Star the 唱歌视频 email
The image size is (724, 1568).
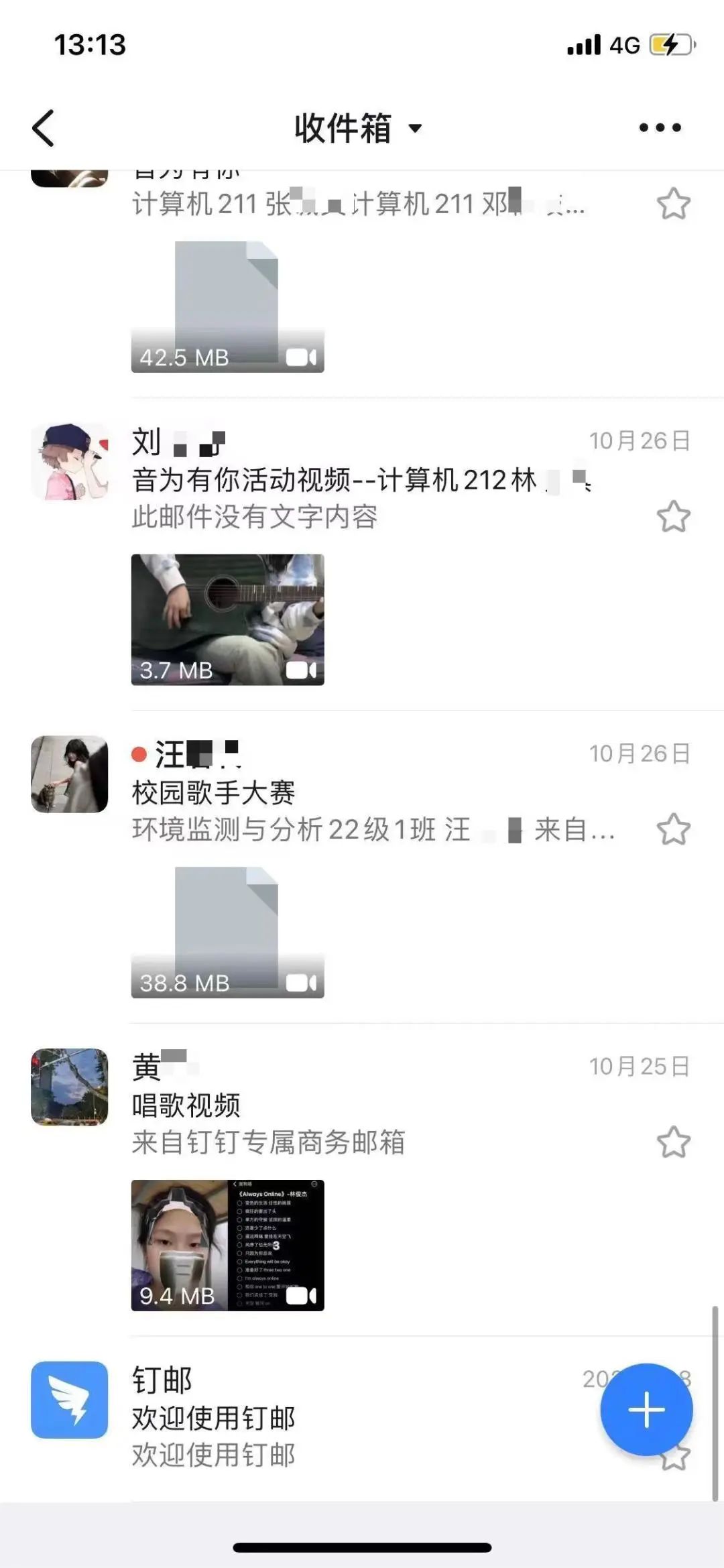click(673, 1142)
